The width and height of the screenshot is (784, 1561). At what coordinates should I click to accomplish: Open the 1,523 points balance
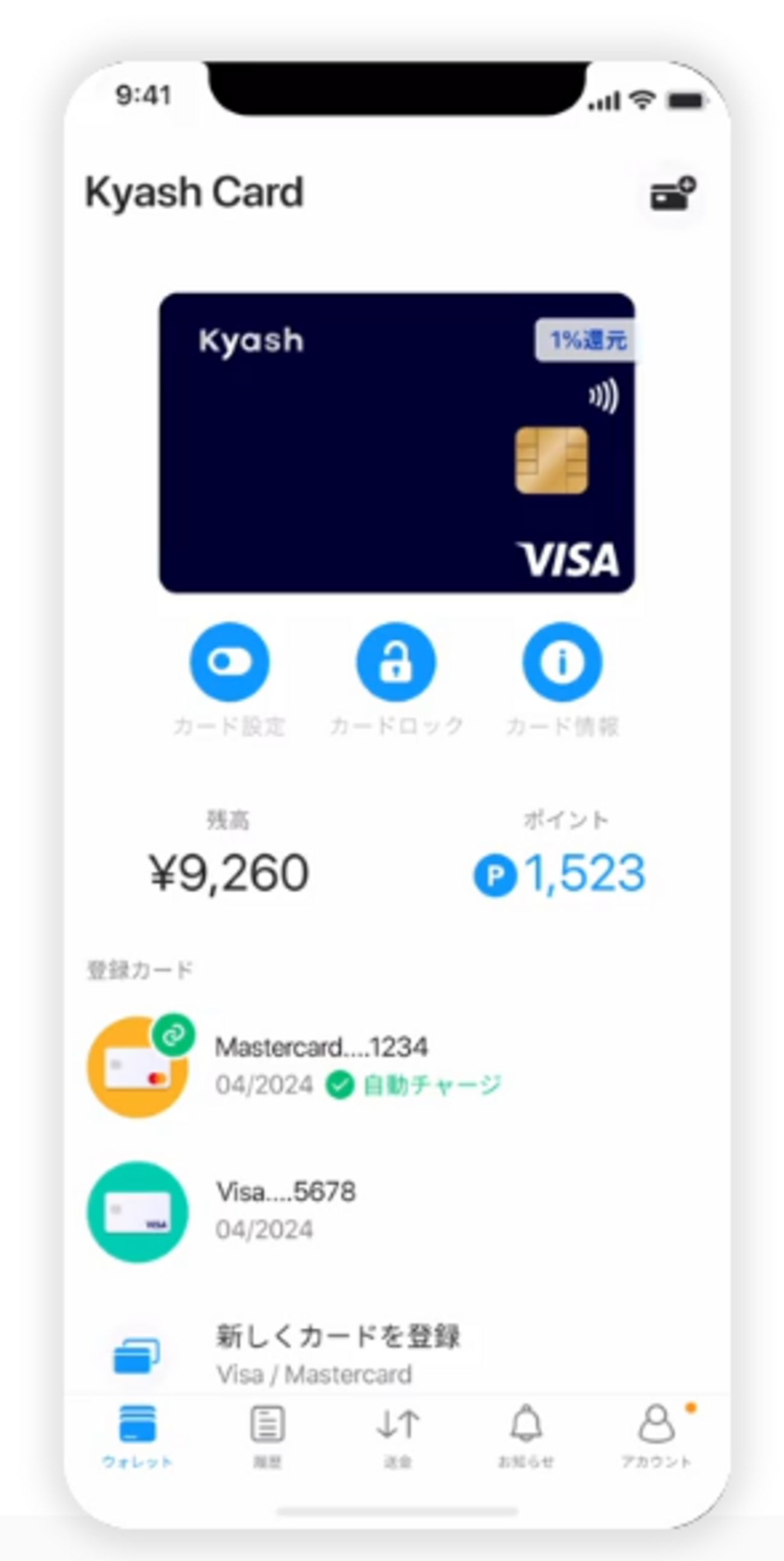pyautogui.click(x=559, y=873)
